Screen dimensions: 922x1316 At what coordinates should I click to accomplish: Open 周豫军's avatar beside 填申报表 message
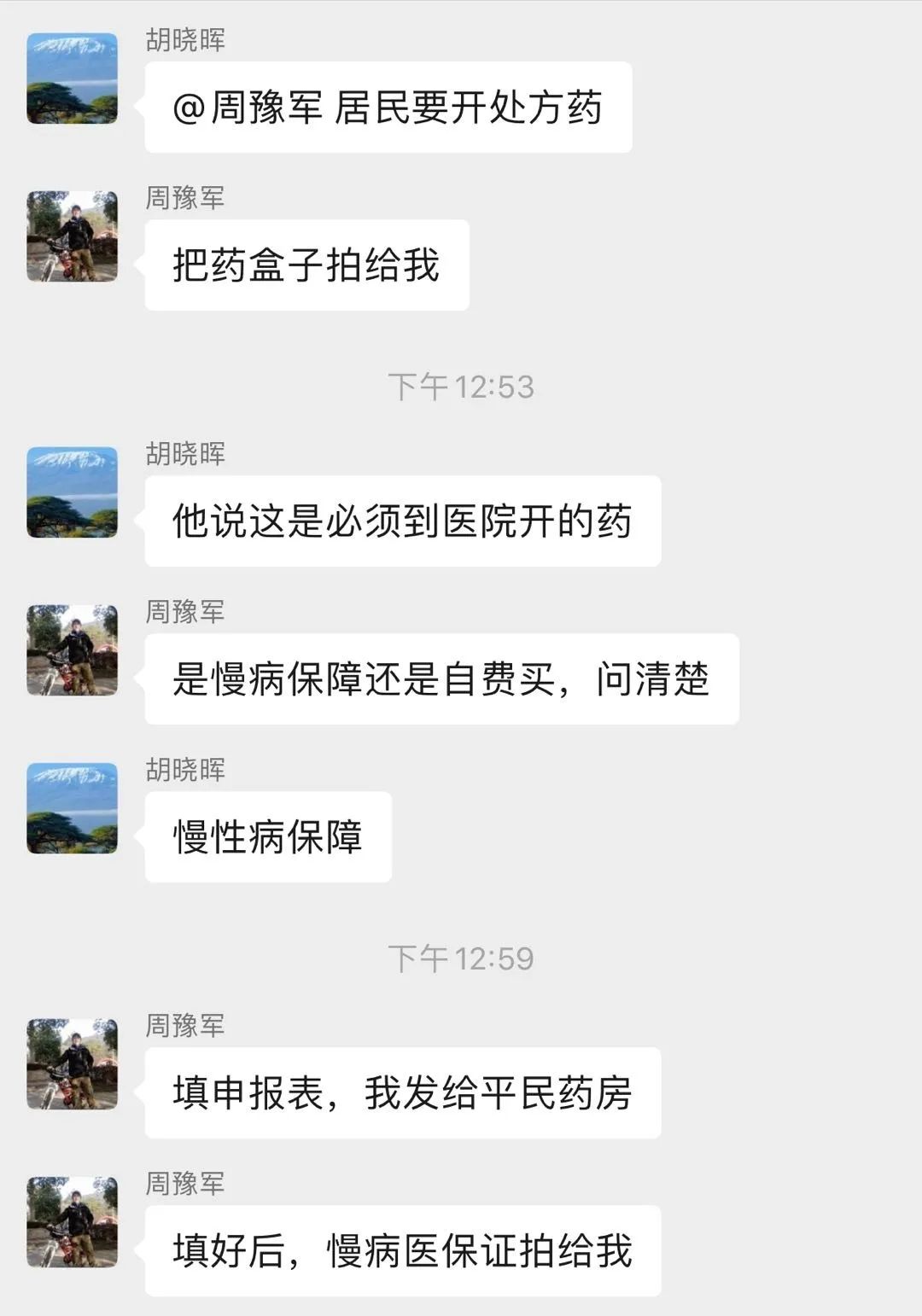coord(73,1064)
